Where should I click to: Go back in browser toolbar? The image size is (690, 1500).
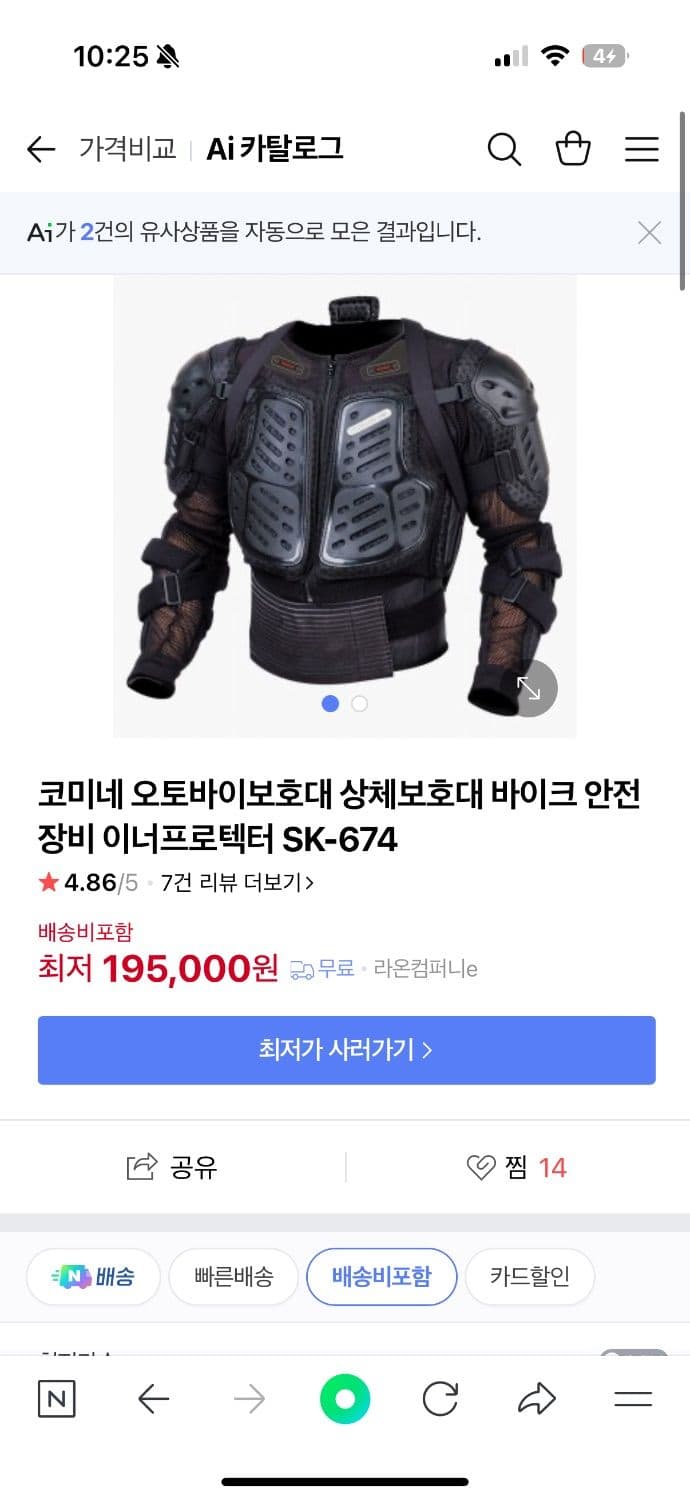(153, 1399)
